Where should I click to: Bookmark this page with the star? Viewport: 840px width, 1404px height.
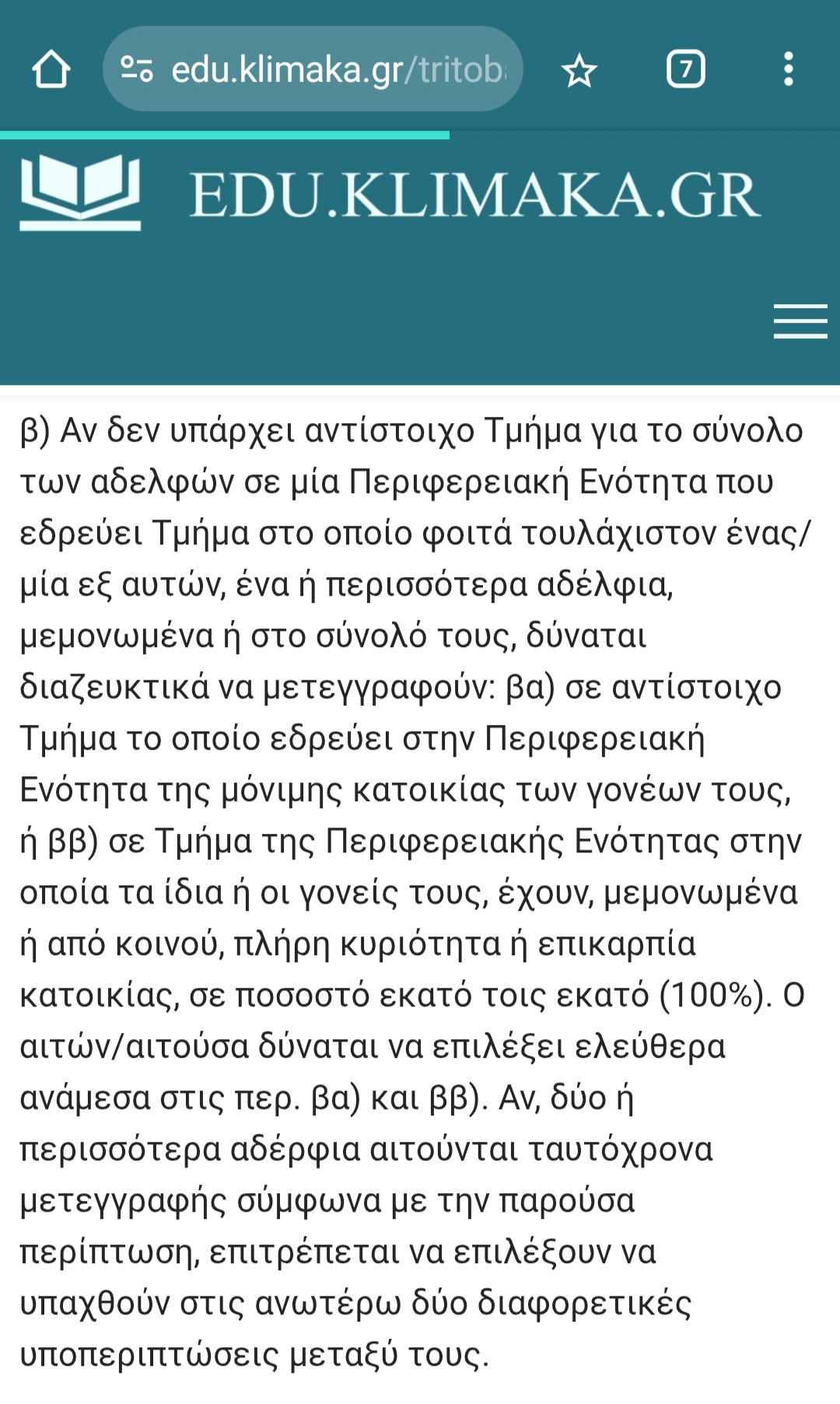[579, 71]
